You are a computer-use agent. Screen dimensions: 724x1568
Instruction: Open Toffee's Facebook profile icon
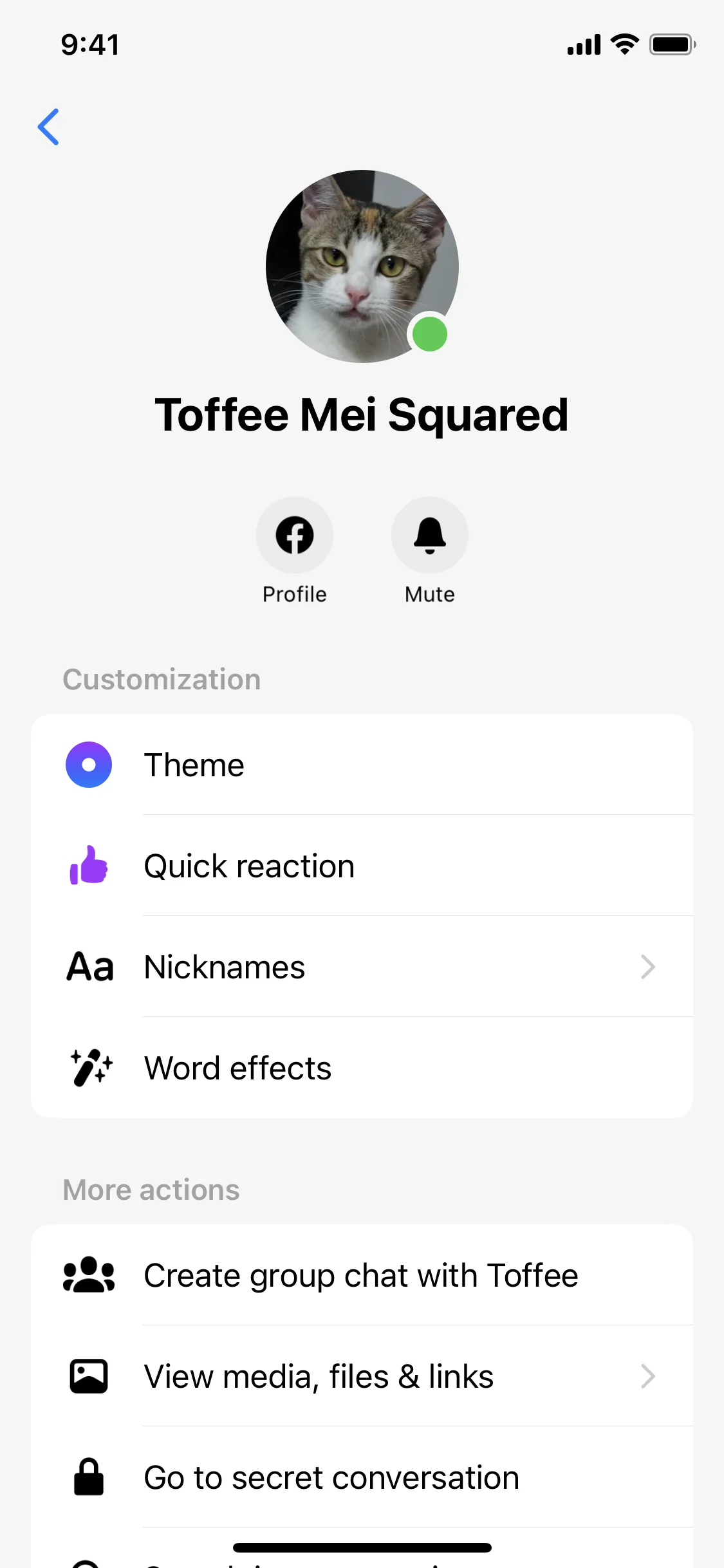[295, 535]
